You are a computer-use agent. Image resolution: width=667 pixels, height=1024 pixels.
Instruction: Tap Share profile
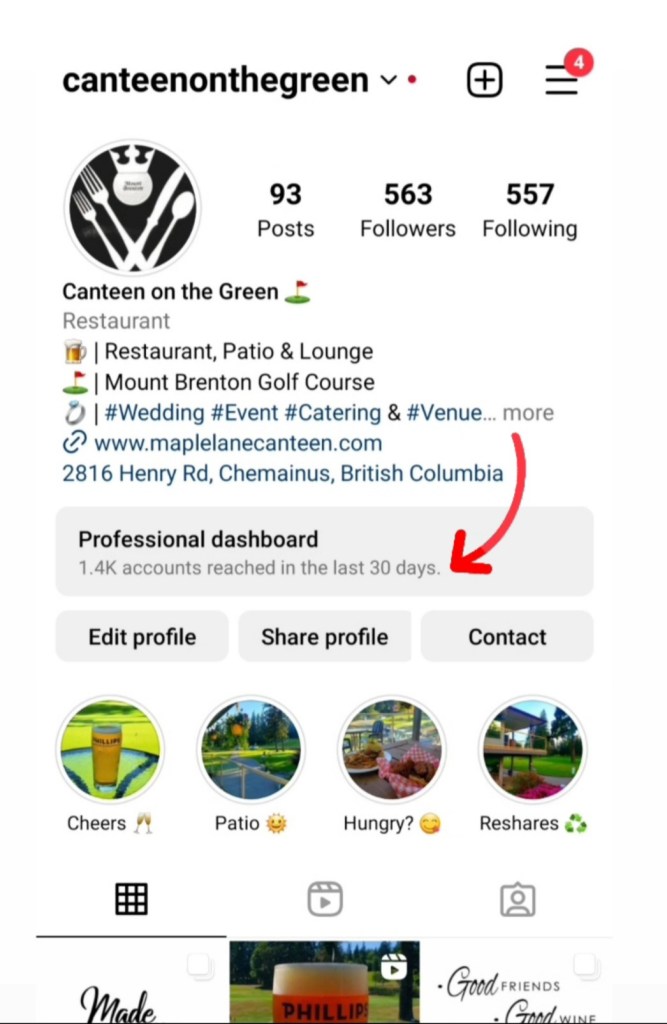[324, 637]
